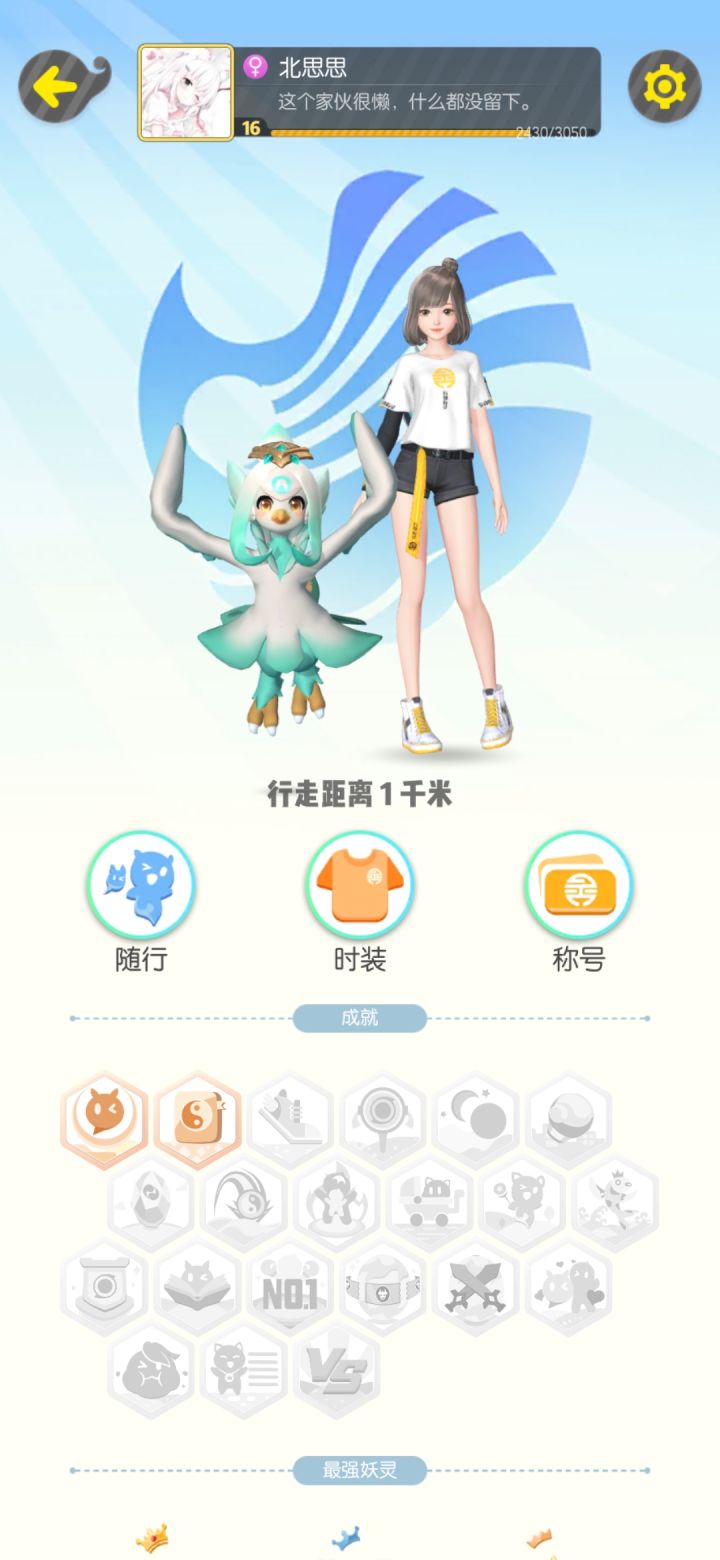The height and width of the screenshot is (1560, 720).
Task: View the crossed swords achievement badge
Action: [x=475, y=1289]
